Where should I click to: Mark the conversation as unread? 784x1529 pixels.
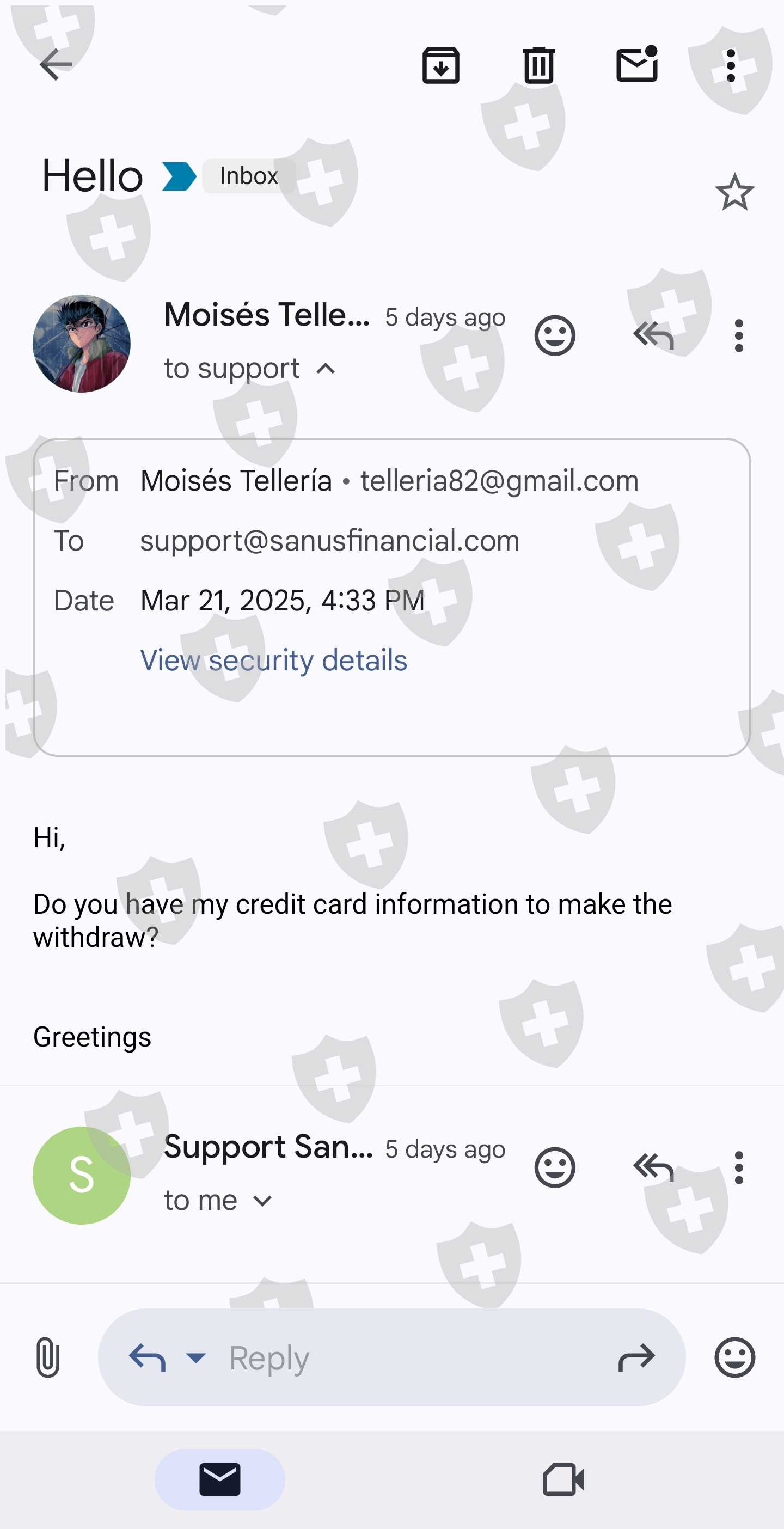(x=637, y=64)
